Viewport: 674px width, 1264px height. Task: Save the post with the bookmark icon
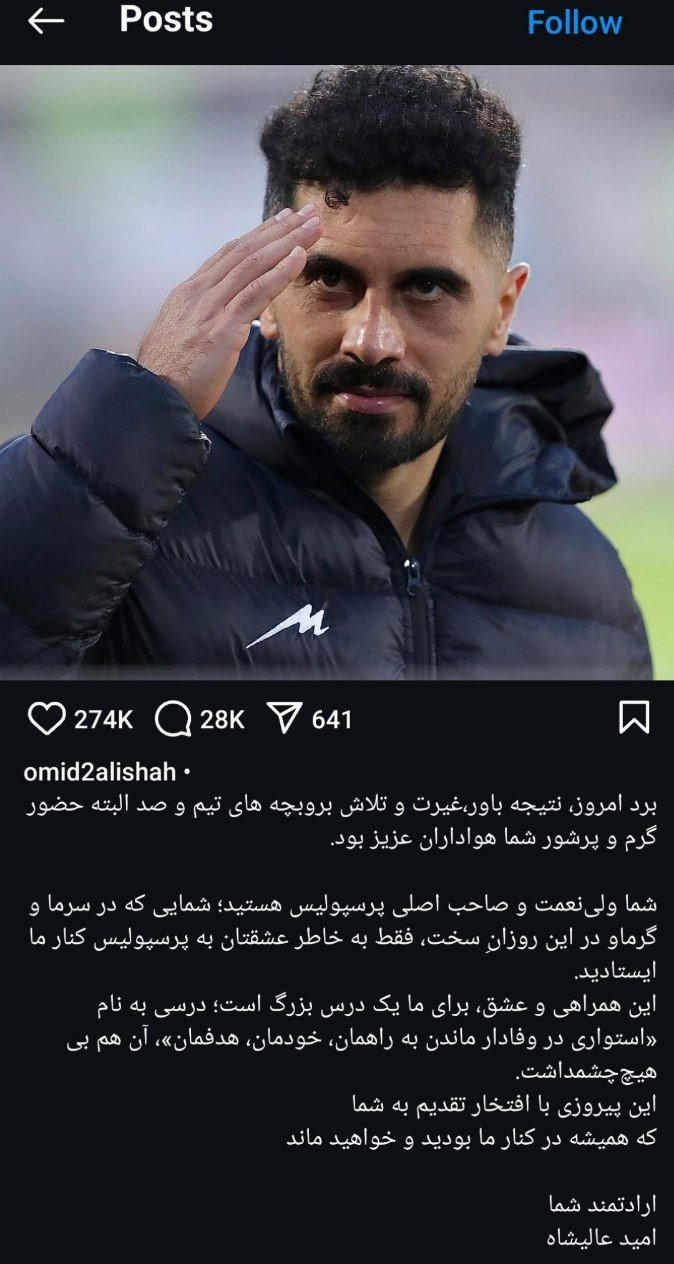[x=634, y=717]
